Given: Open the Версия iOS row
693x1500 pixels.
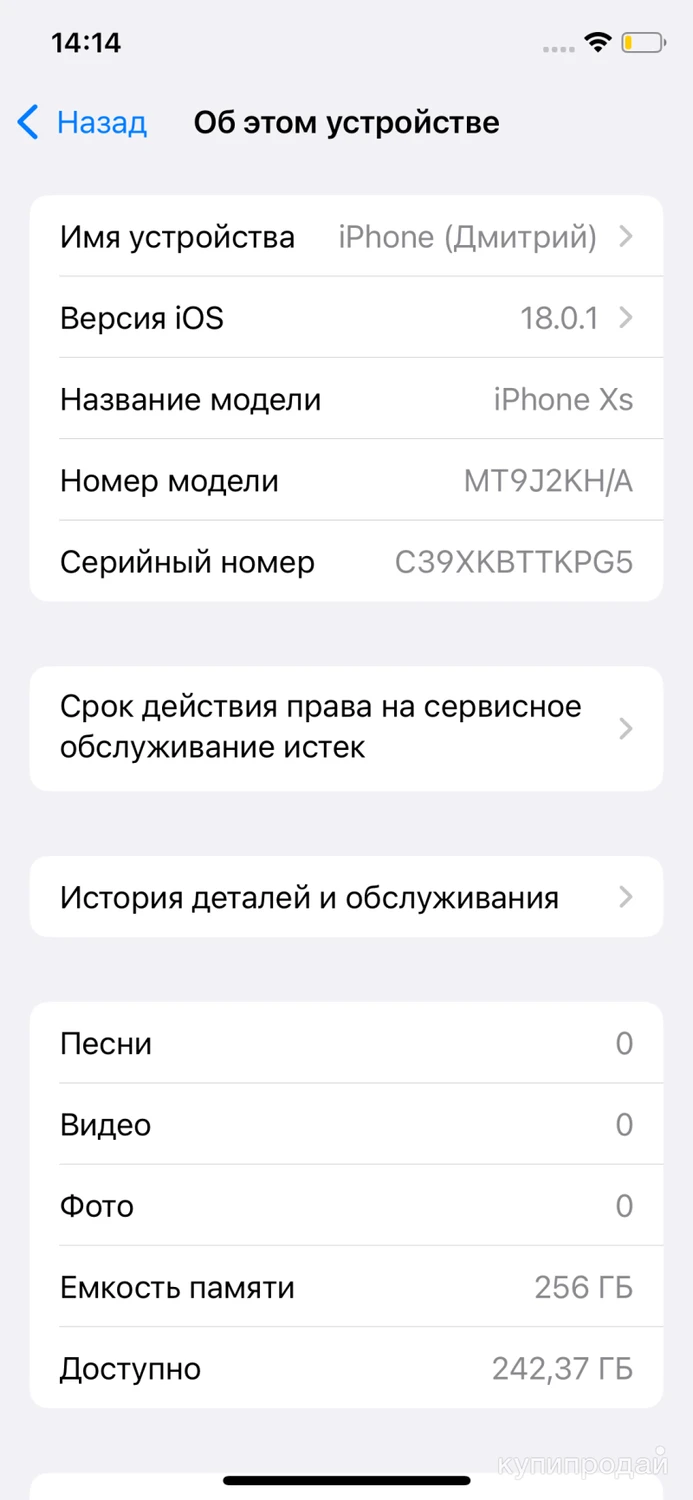Looking at the screenshot, I should (x=346, y=318).
